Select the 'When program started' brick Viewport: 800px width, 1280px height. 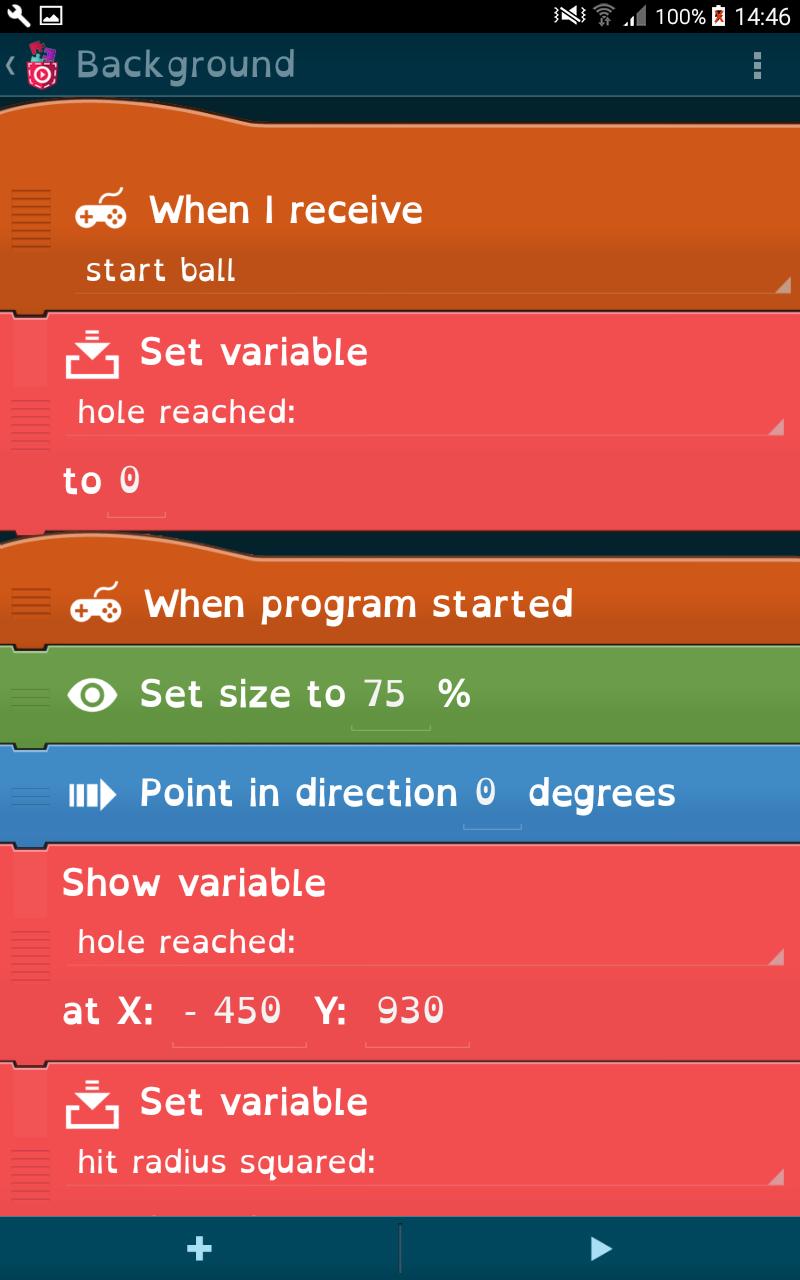tap(358, 604)
